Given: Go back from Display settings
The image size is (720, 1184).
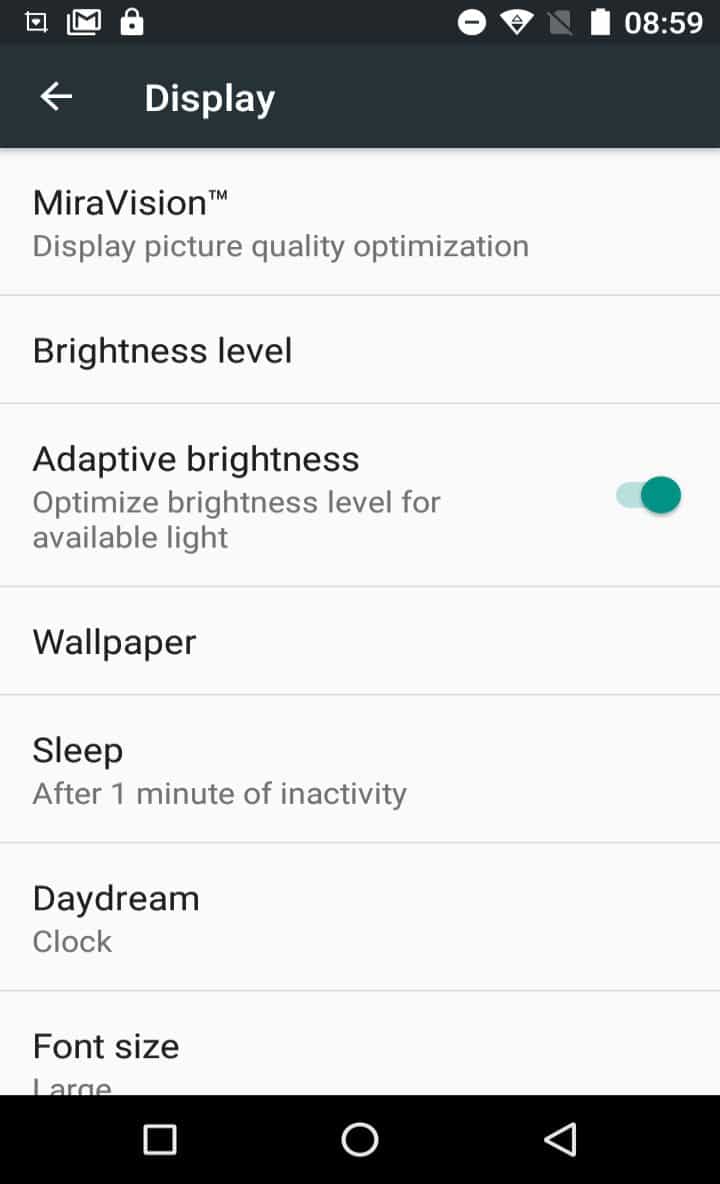Looking at the screenshot, I should 56,97.
